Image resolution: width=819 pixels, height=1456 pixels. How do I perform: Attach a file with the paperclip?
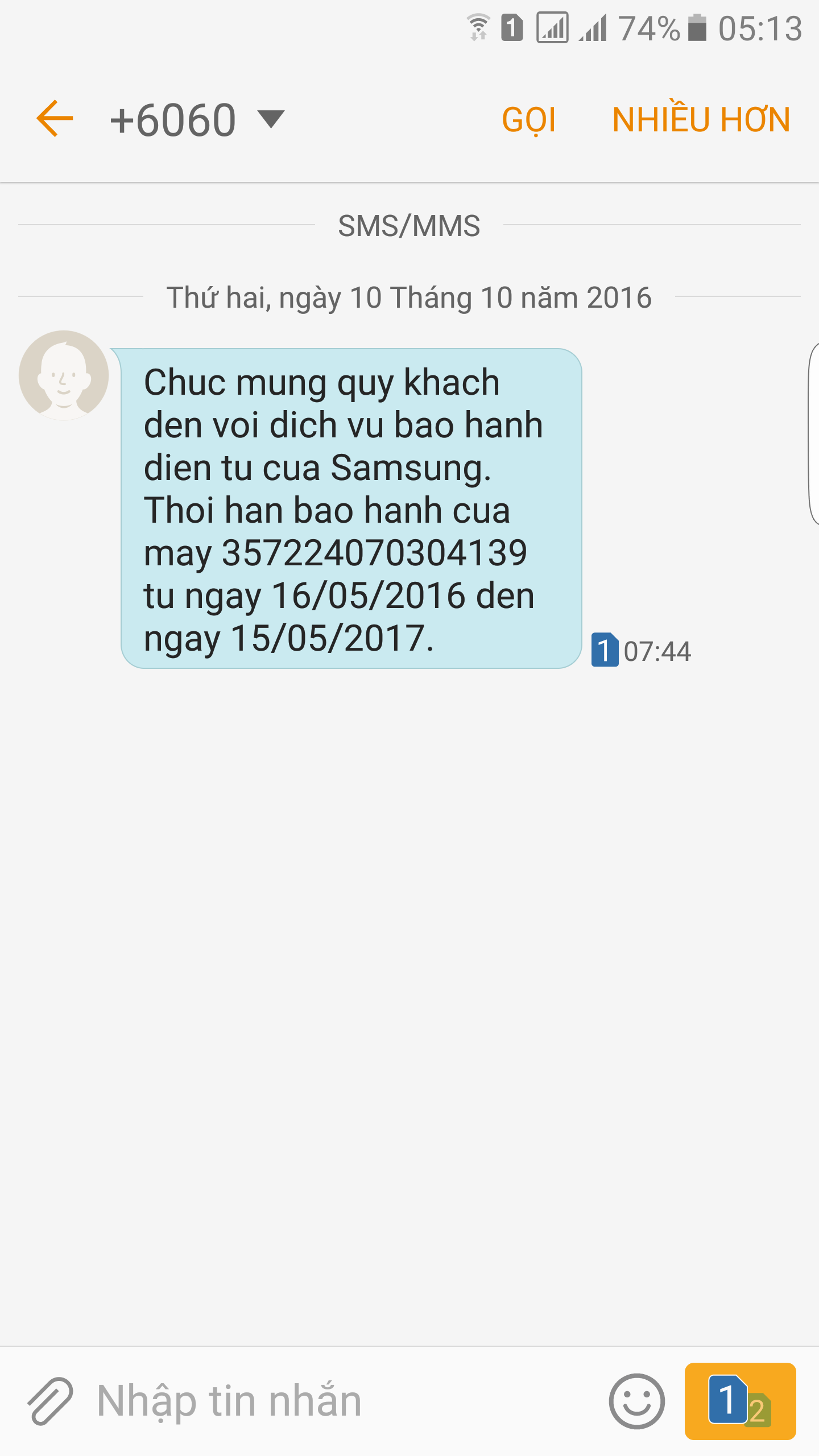tap(50, 1401)
